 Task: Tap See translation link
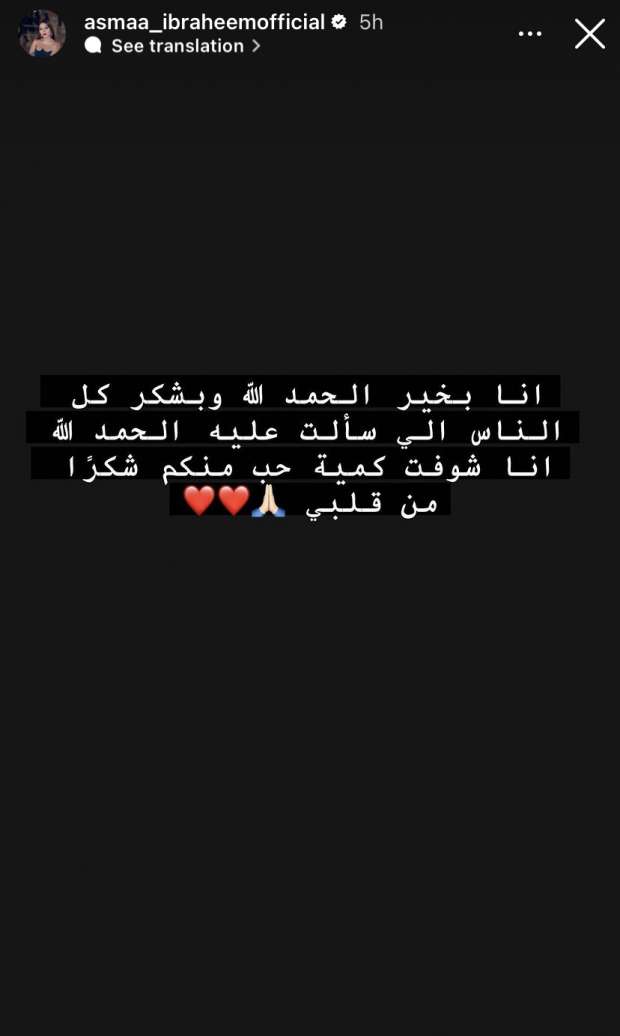coord(177,46)
